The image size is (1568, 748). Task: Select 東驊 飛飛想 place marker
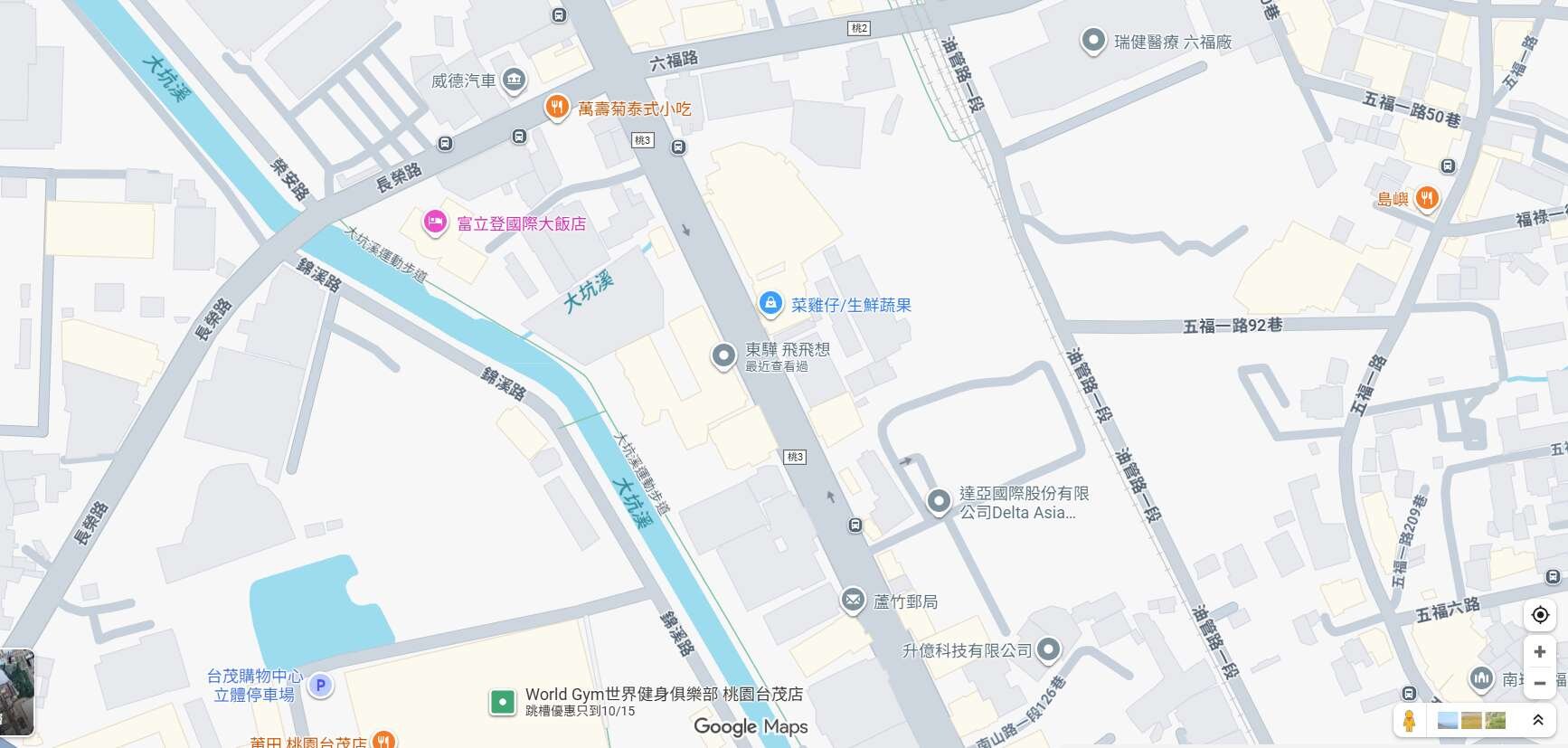point(723,355)
